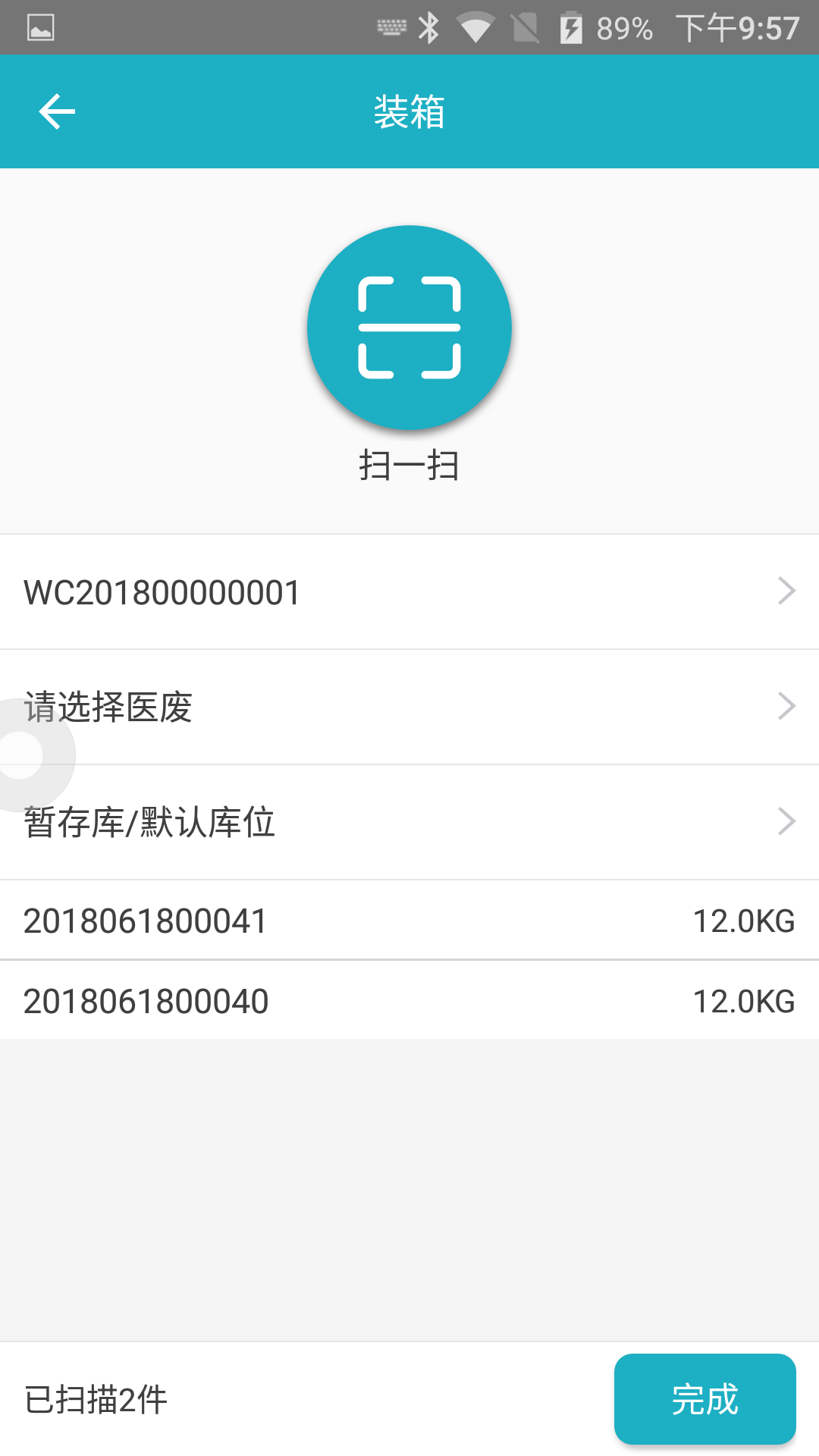
Task: Choose storage via 暂存库/默认库位 row
Action: point(409,822)
